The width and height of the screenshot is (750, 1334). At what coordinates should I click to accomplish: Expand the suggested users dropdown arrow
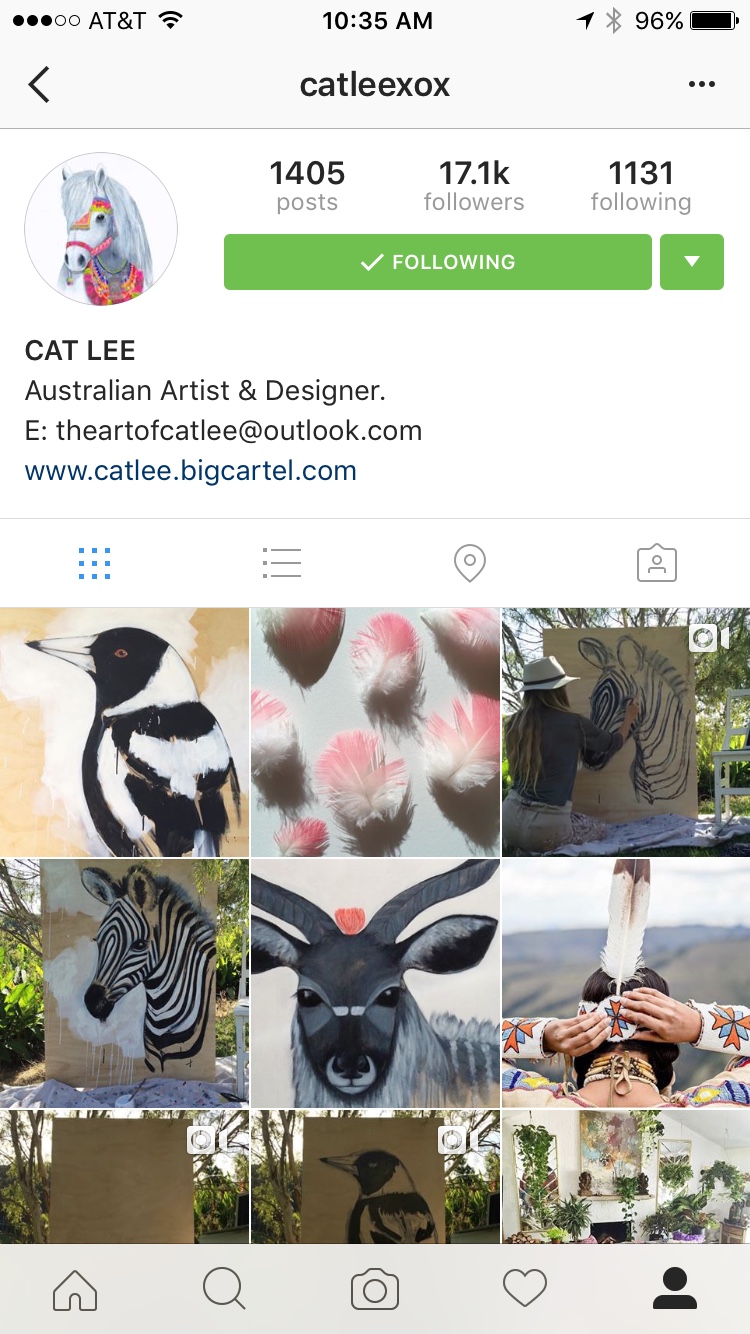click(x=691, y=262)
